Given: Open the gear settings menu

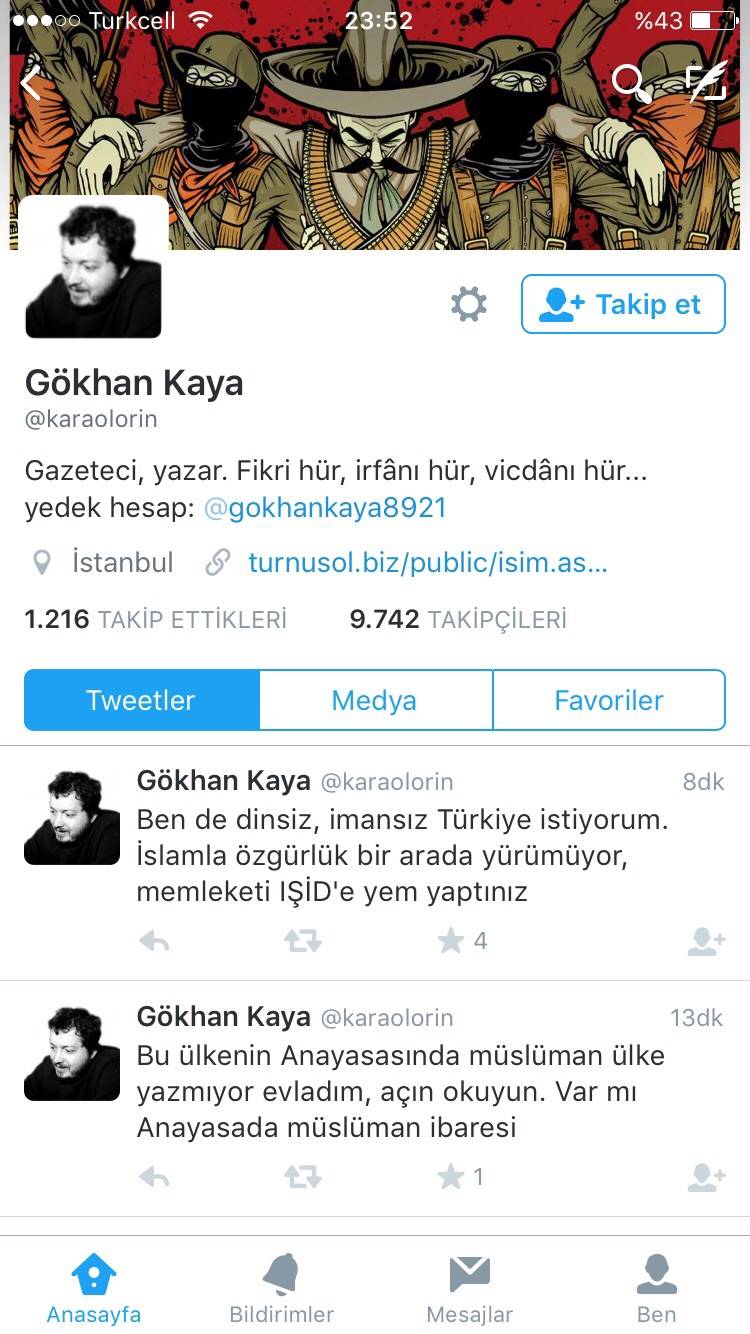Looking at the screenshot, I should tap(468, 304).
